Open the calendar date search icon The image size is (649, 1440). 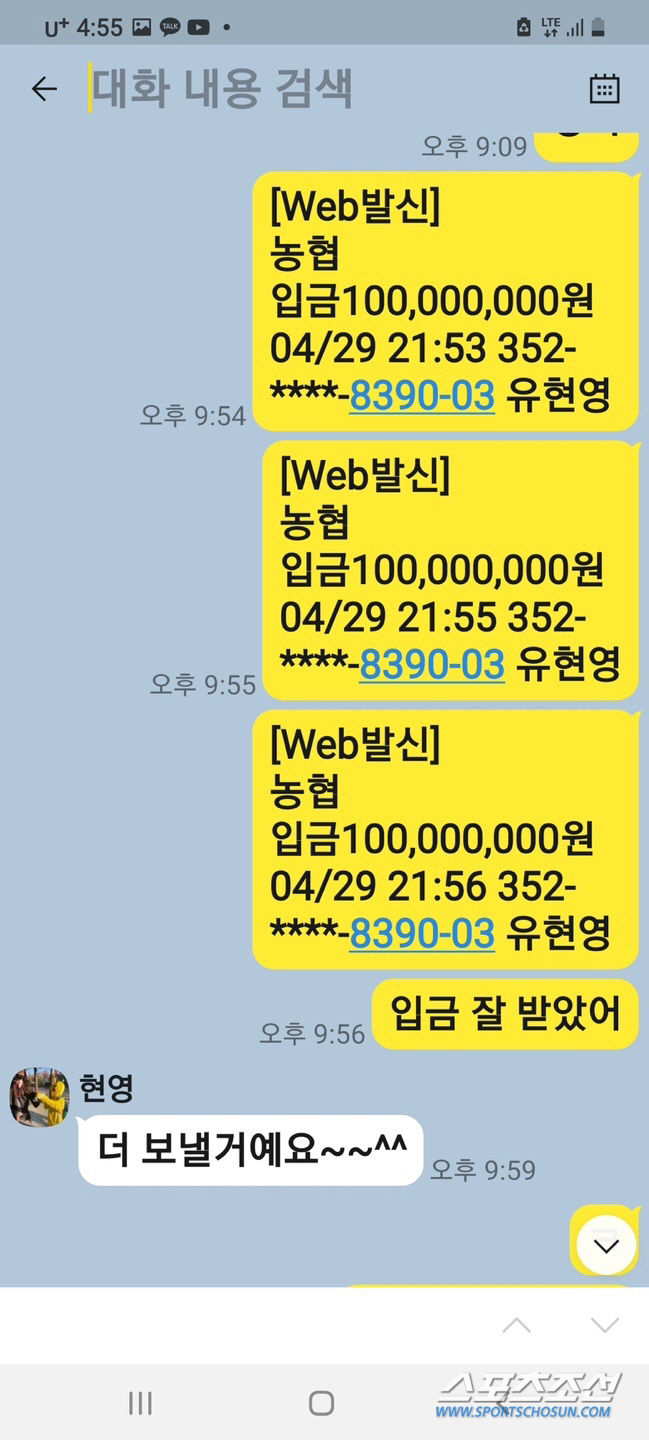(x=604, y=89)
